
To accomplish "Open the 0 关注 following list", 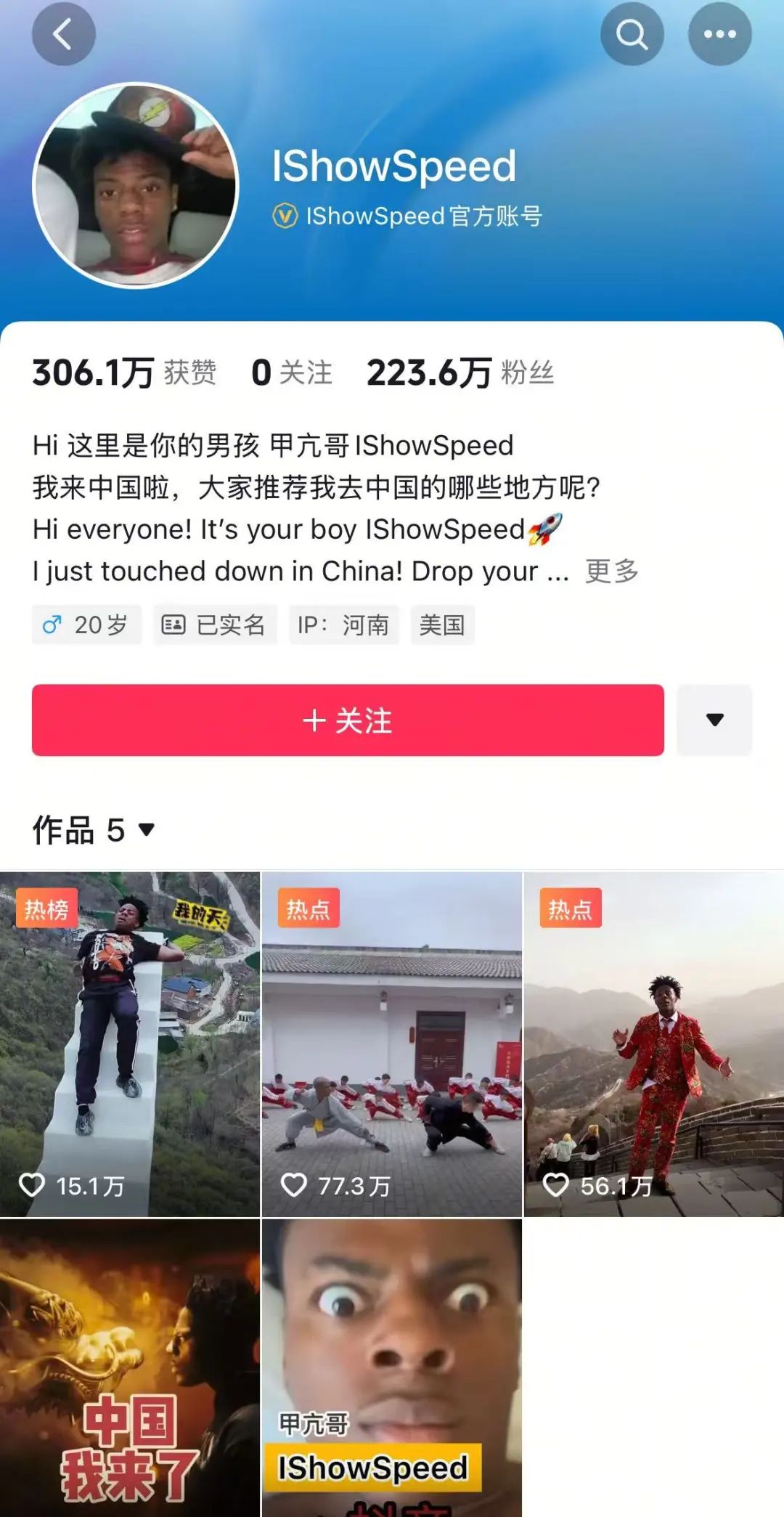I will pos(291,373).
